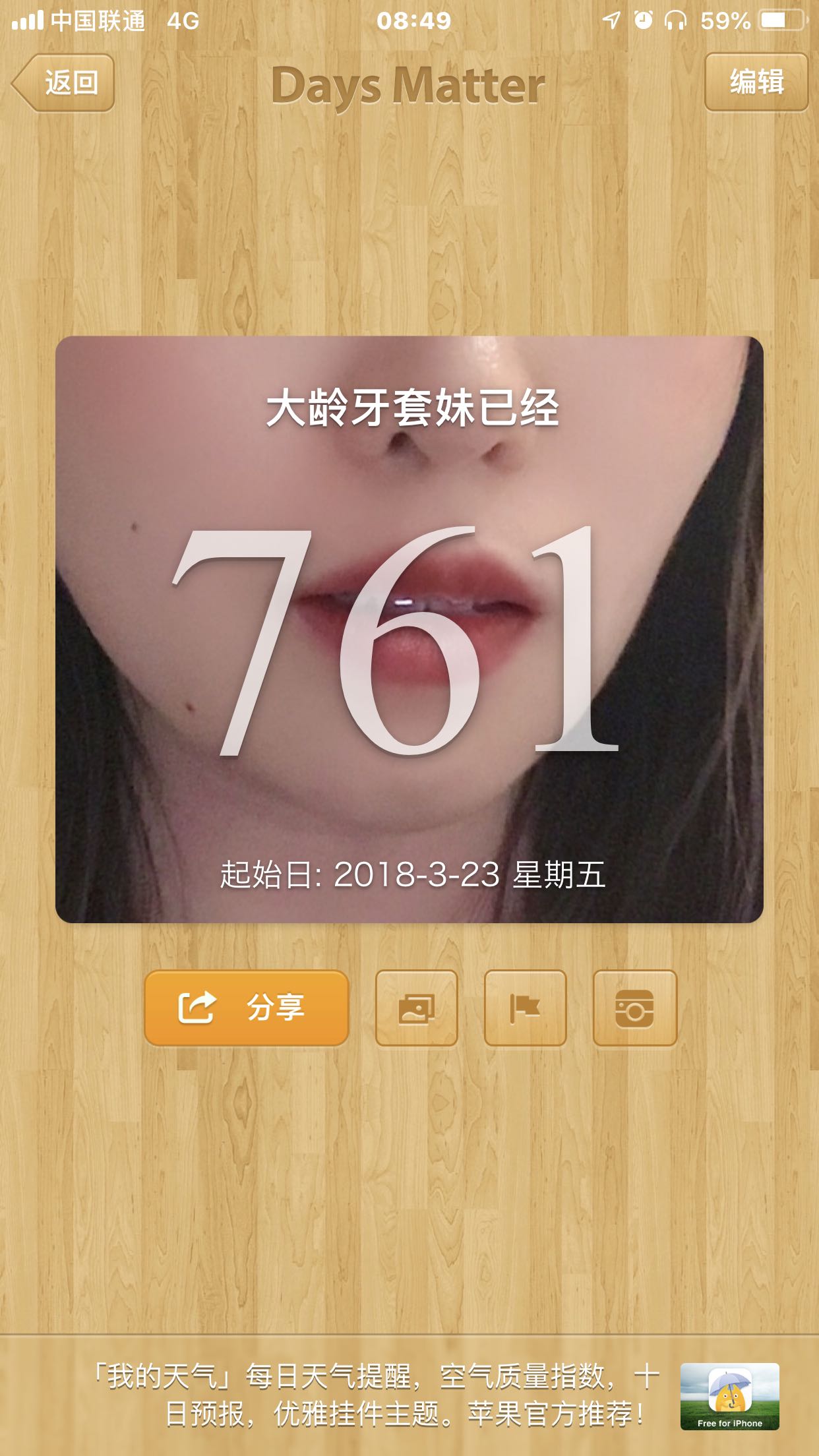Go back using the 返回 button
Image resolution: width=819 pixels, height=1456 pixels.
pyautogui.click(x=64, y=83)
